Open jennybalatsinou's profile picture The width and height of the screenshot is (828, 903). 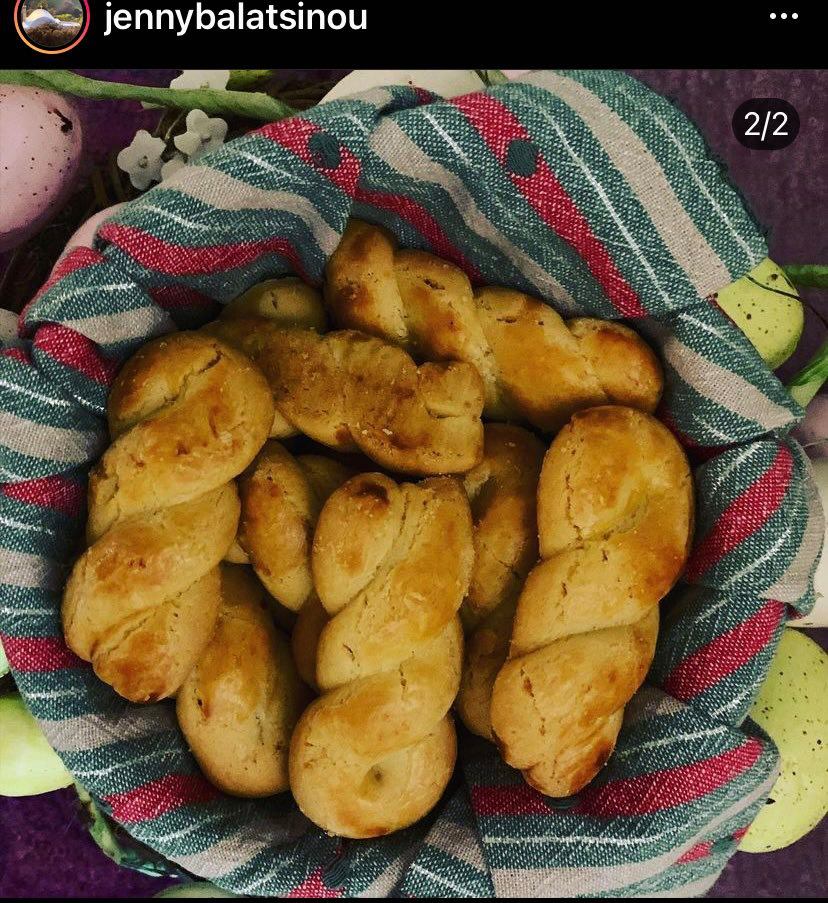[x=52, y=21]
